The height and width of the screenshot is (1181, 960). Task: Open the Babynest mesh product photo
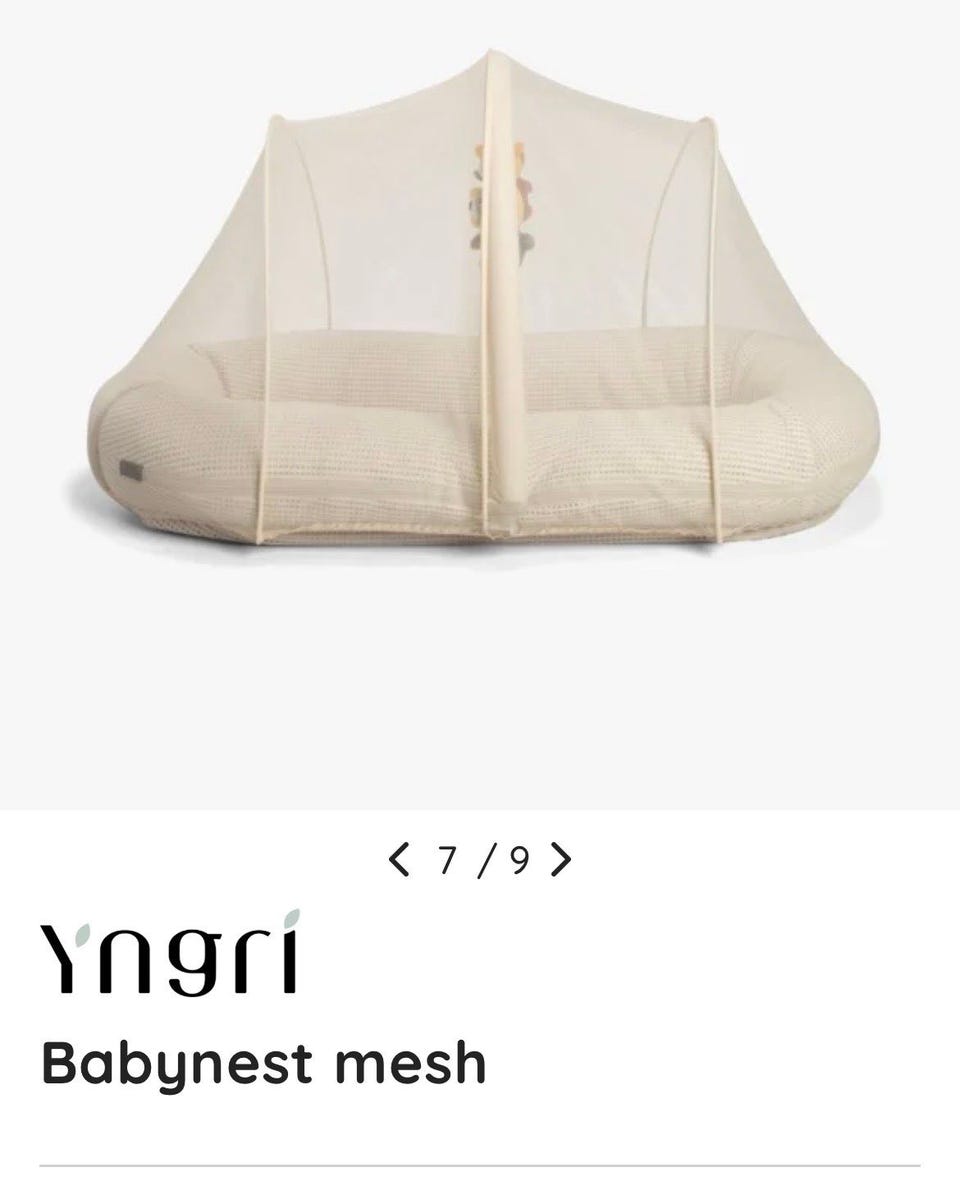tap(480, 330)
